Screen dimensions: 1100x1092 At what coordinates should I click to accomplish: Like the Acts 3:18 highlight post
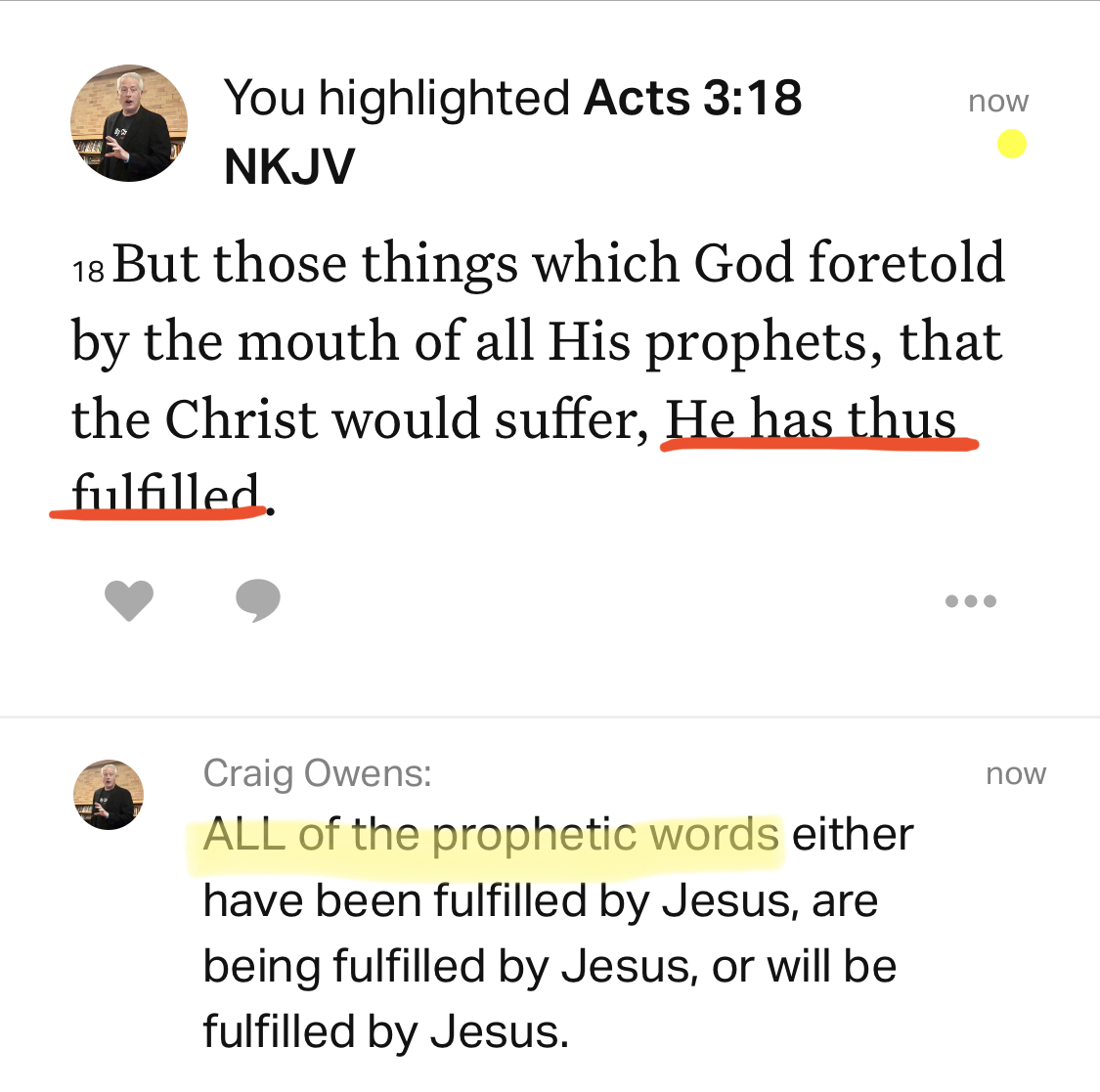pyautogui.click(x=129, y=599)
